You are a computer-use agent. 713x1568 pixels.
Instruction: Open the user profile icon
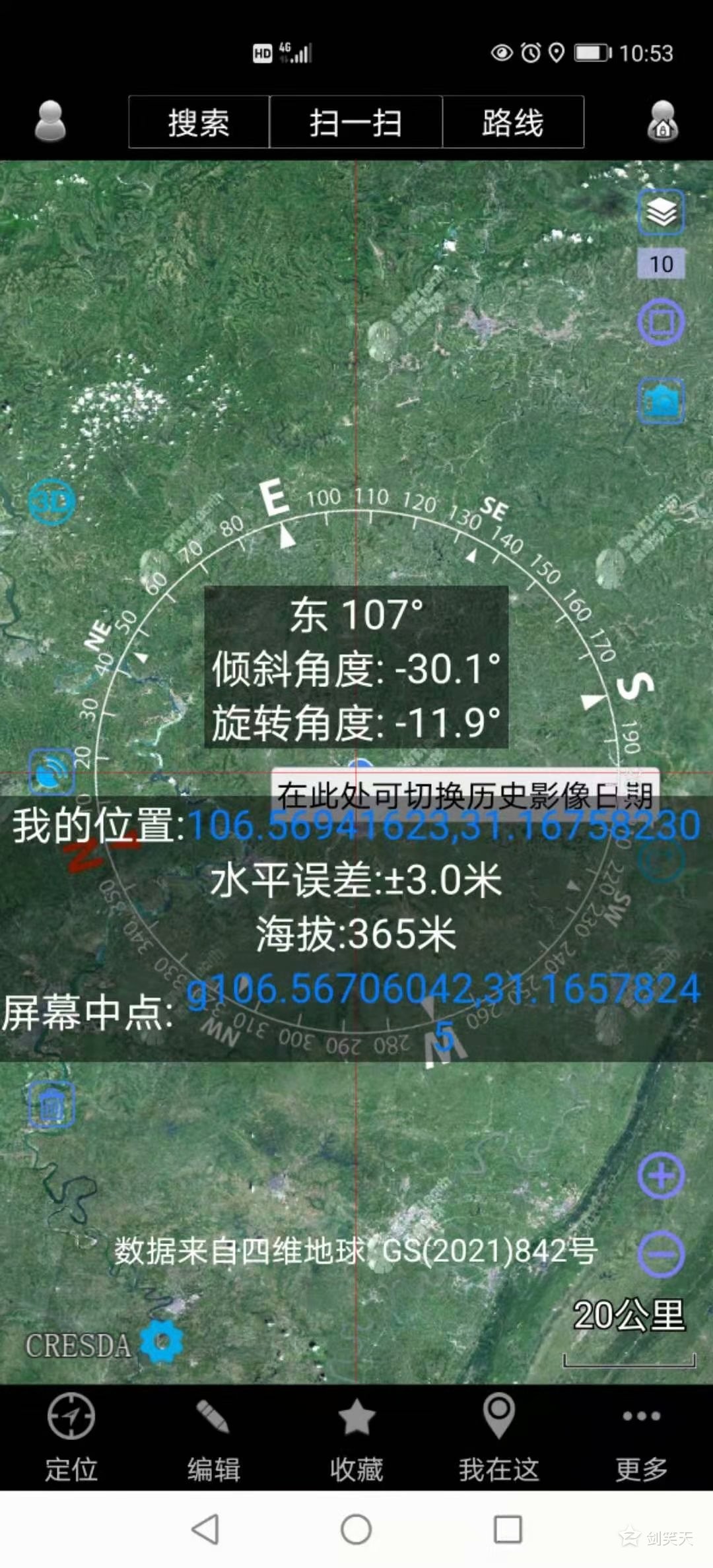[50, 121]
